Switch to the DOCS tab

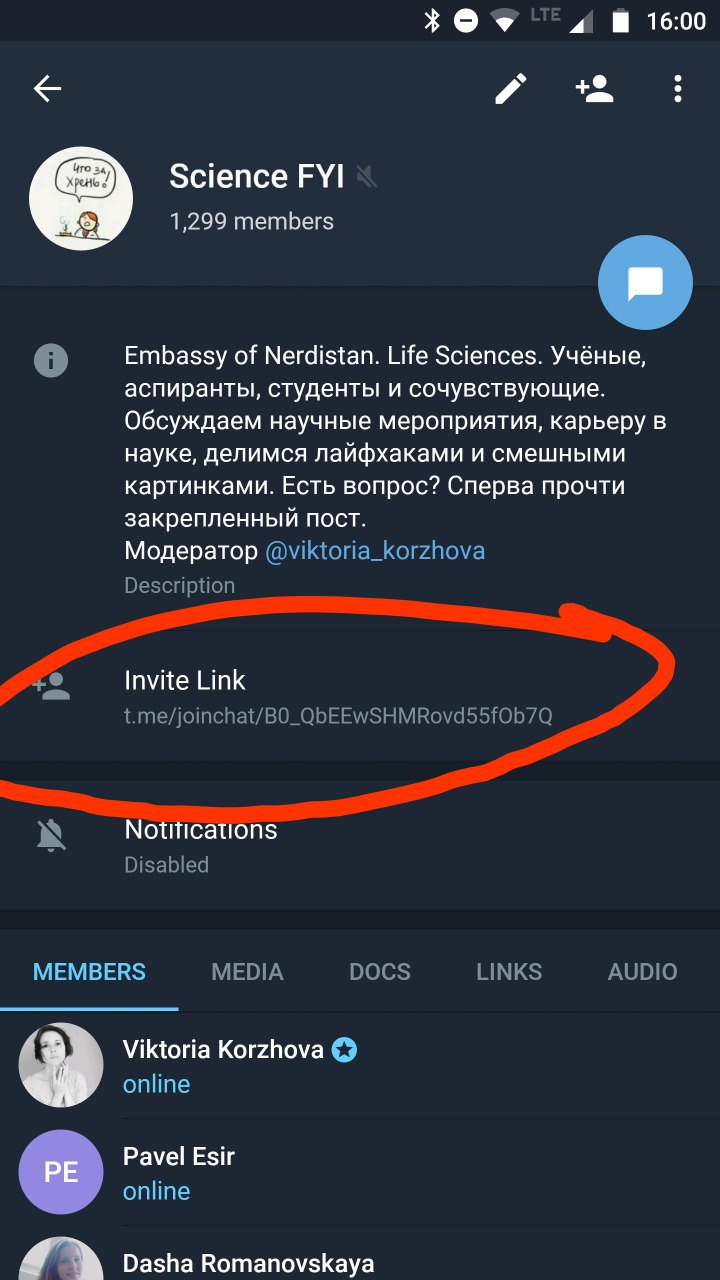[380, 972]
